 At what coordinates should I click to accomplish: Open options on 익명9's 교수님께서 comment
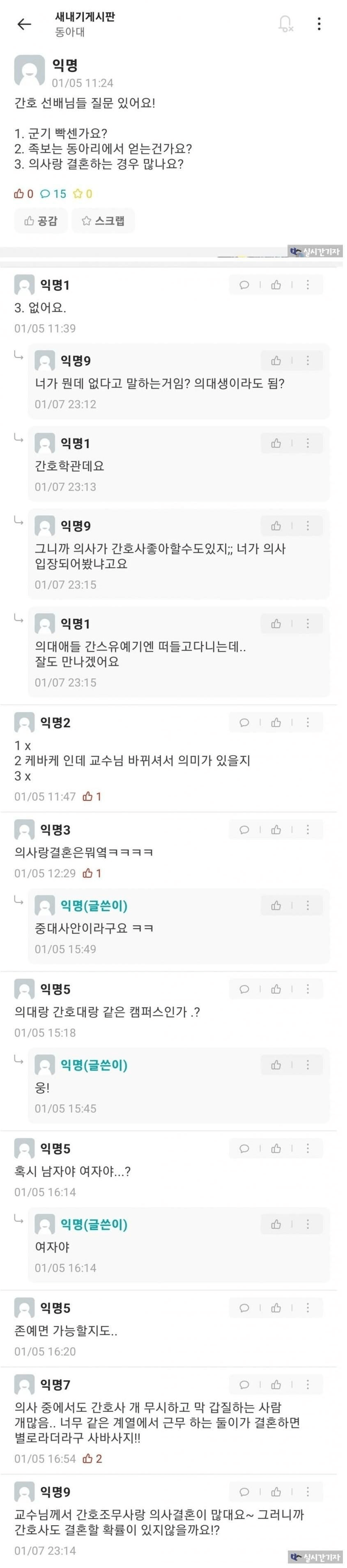308,1492
